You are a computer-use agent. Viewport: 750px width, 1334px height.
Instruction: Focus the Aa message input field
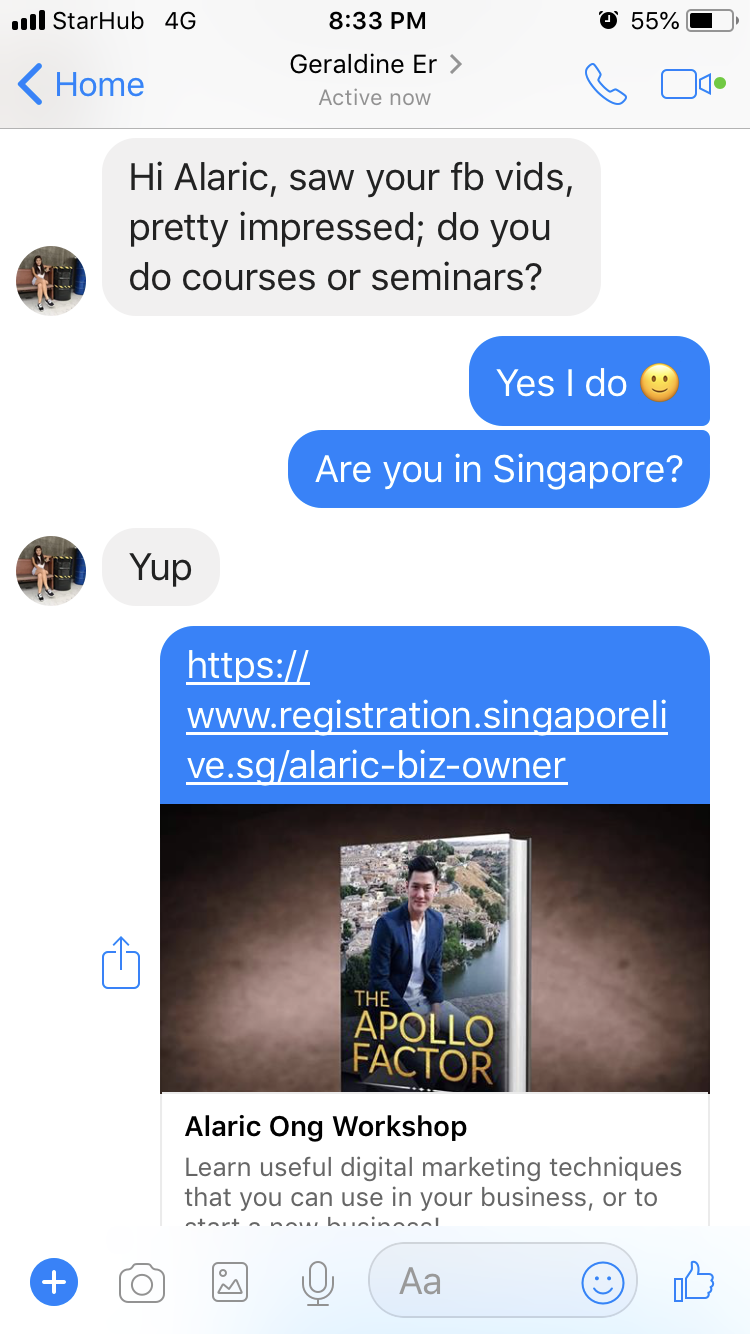coord(470,1282)
